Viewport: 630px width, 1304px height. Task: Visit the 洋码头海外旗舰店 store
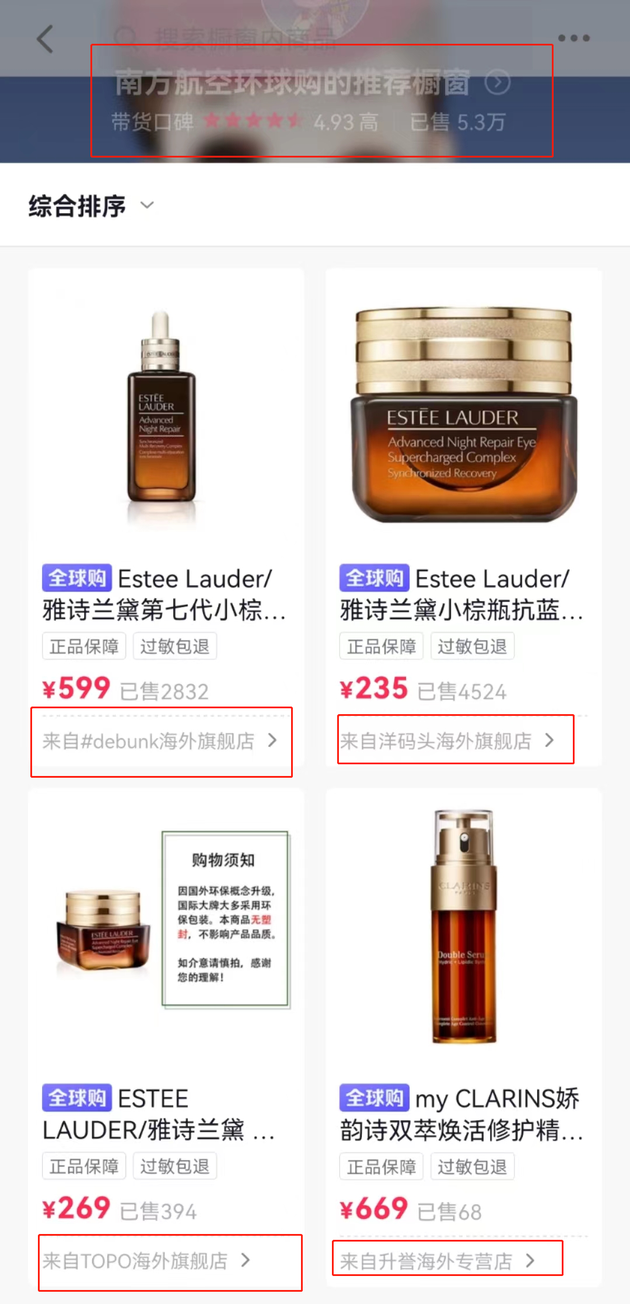[x=447, y=741]
